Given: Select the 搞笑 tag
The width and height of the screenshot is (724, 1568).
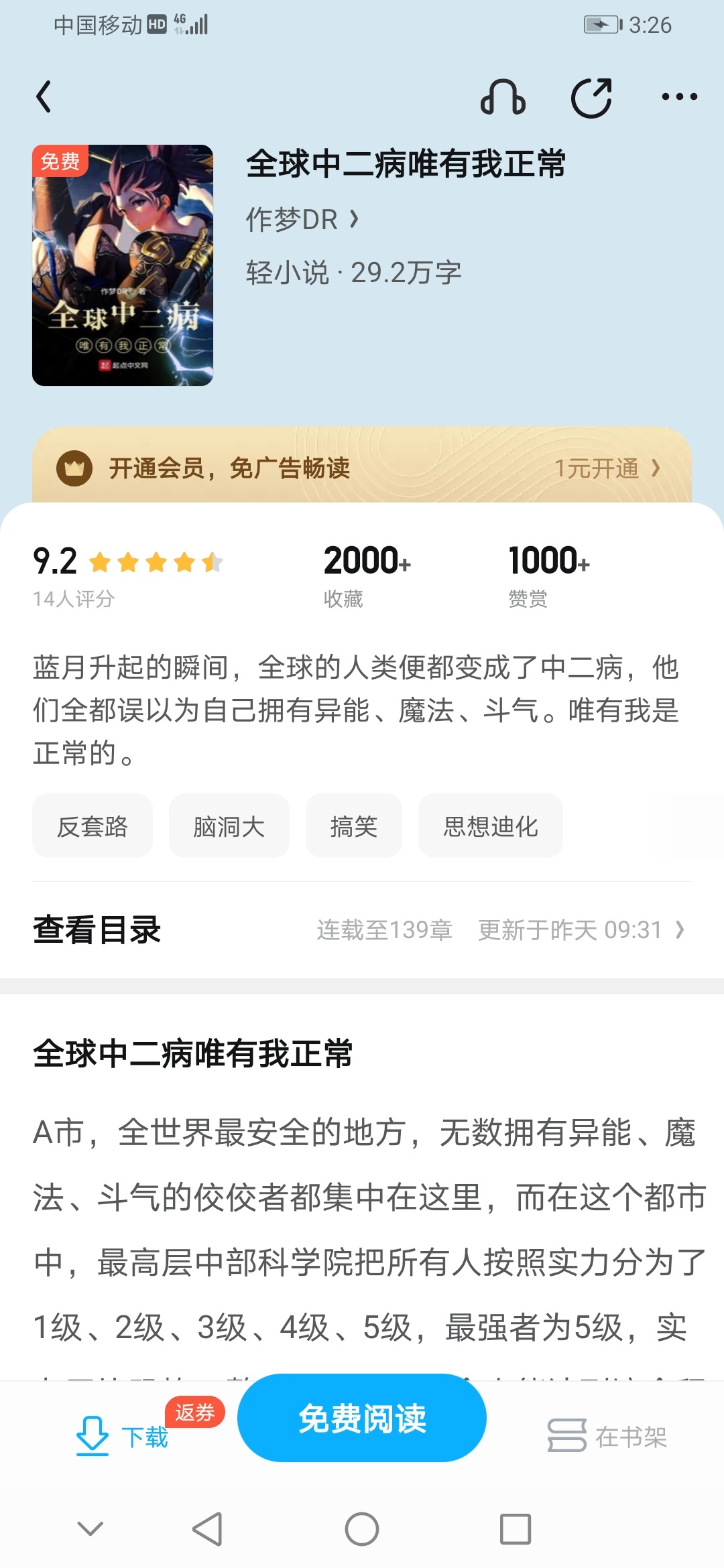Looking at the screenshot, I should pos(353,826).
